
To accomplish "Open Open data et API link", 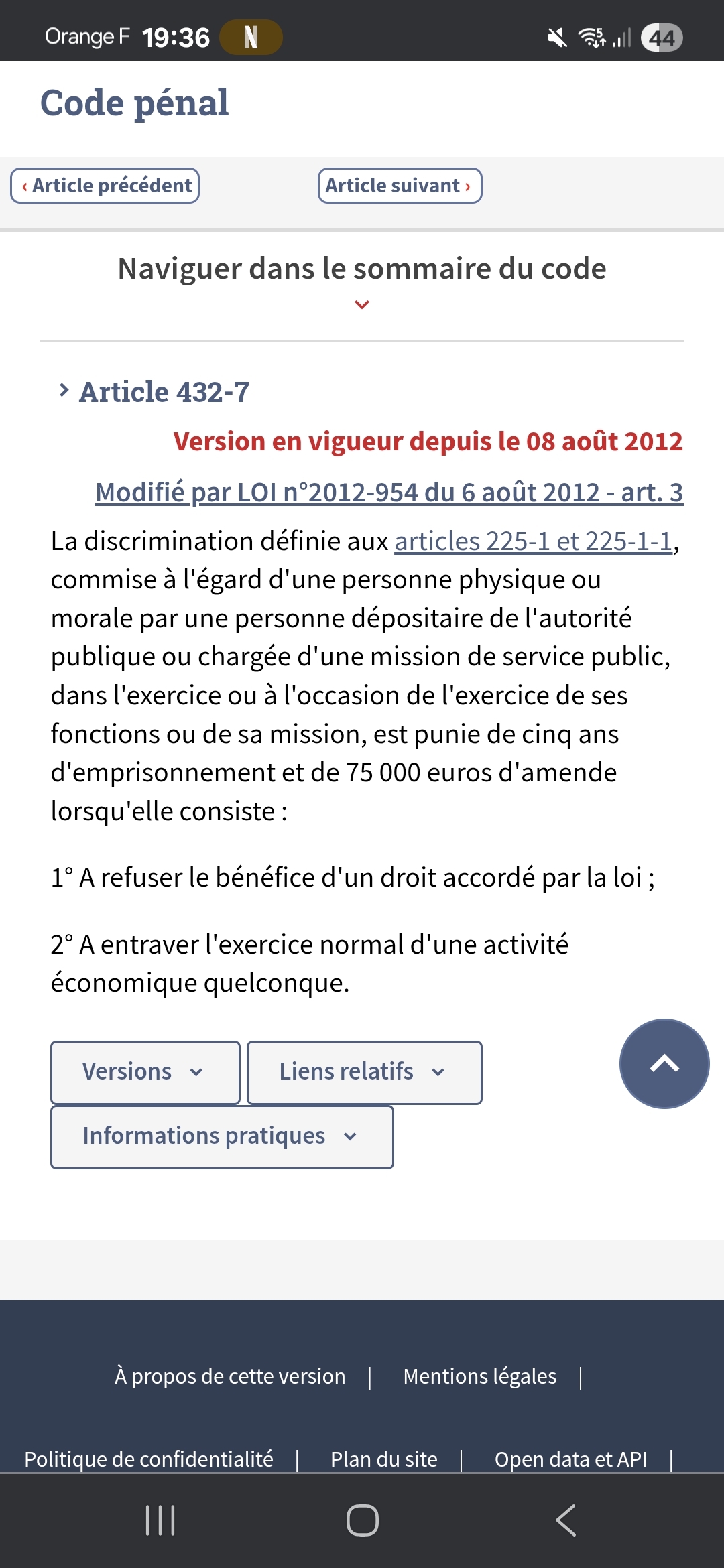I will (x=570, y=1459).
